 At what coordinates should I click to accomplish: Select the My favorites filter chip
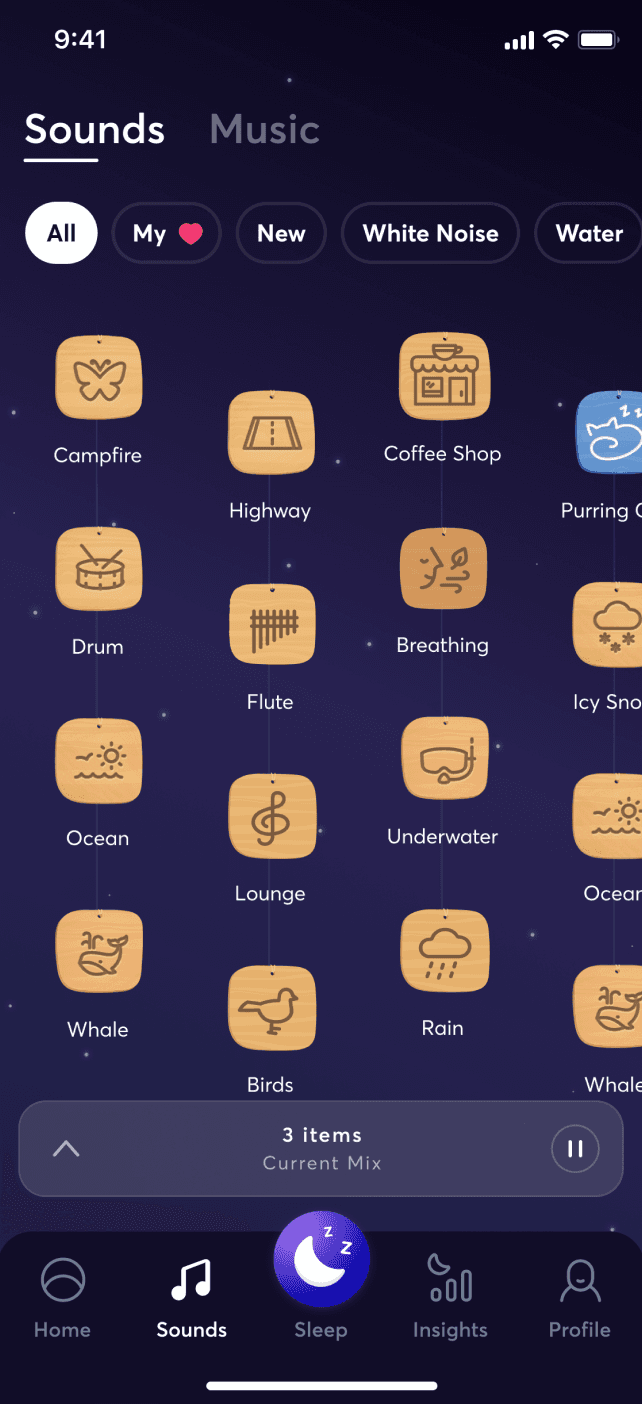(166, 234)
